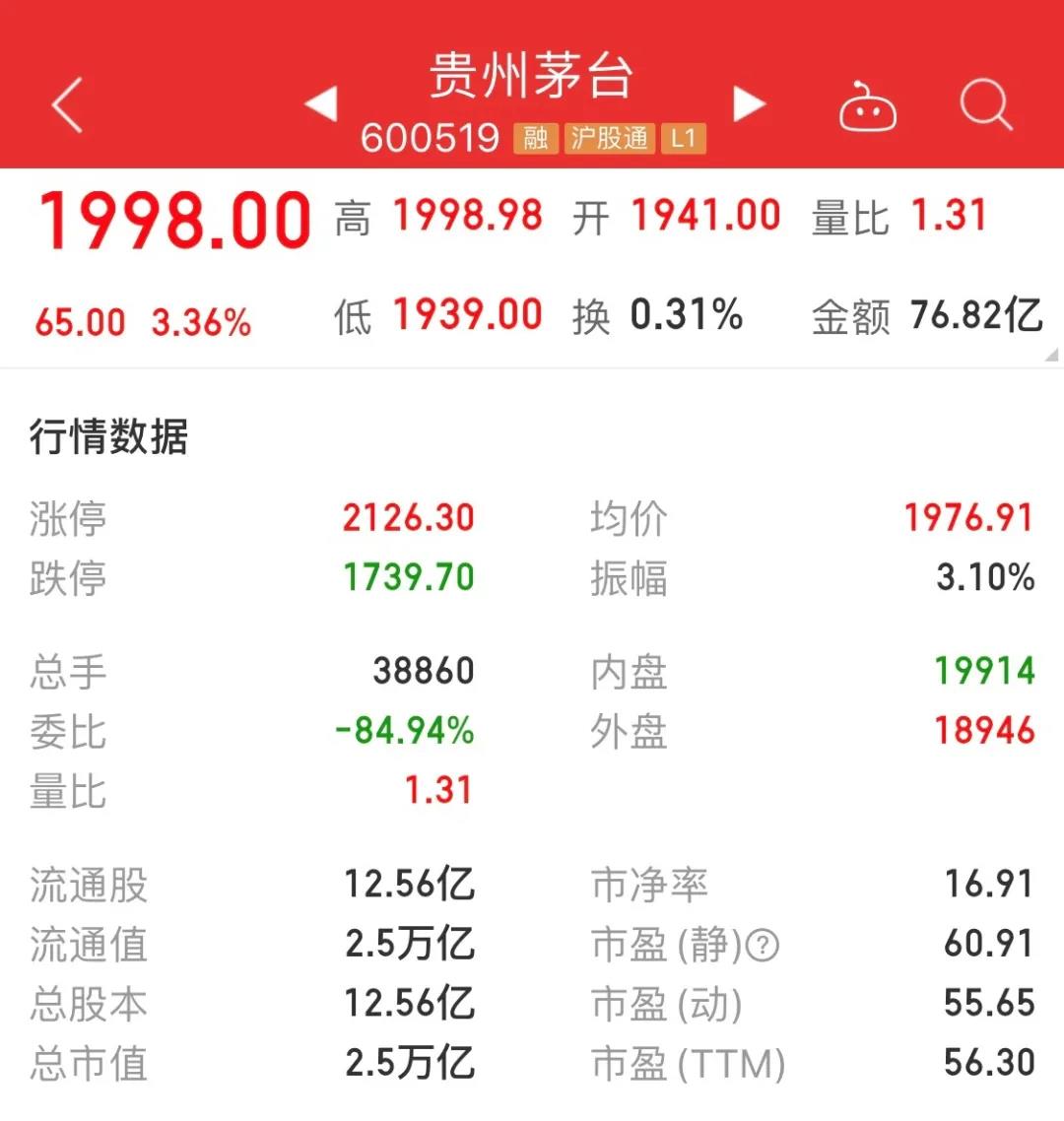The height and width of the screenshot is (1121, 1064).
Task: Open the robot assistant icon
Action: (x=867, y=106)
